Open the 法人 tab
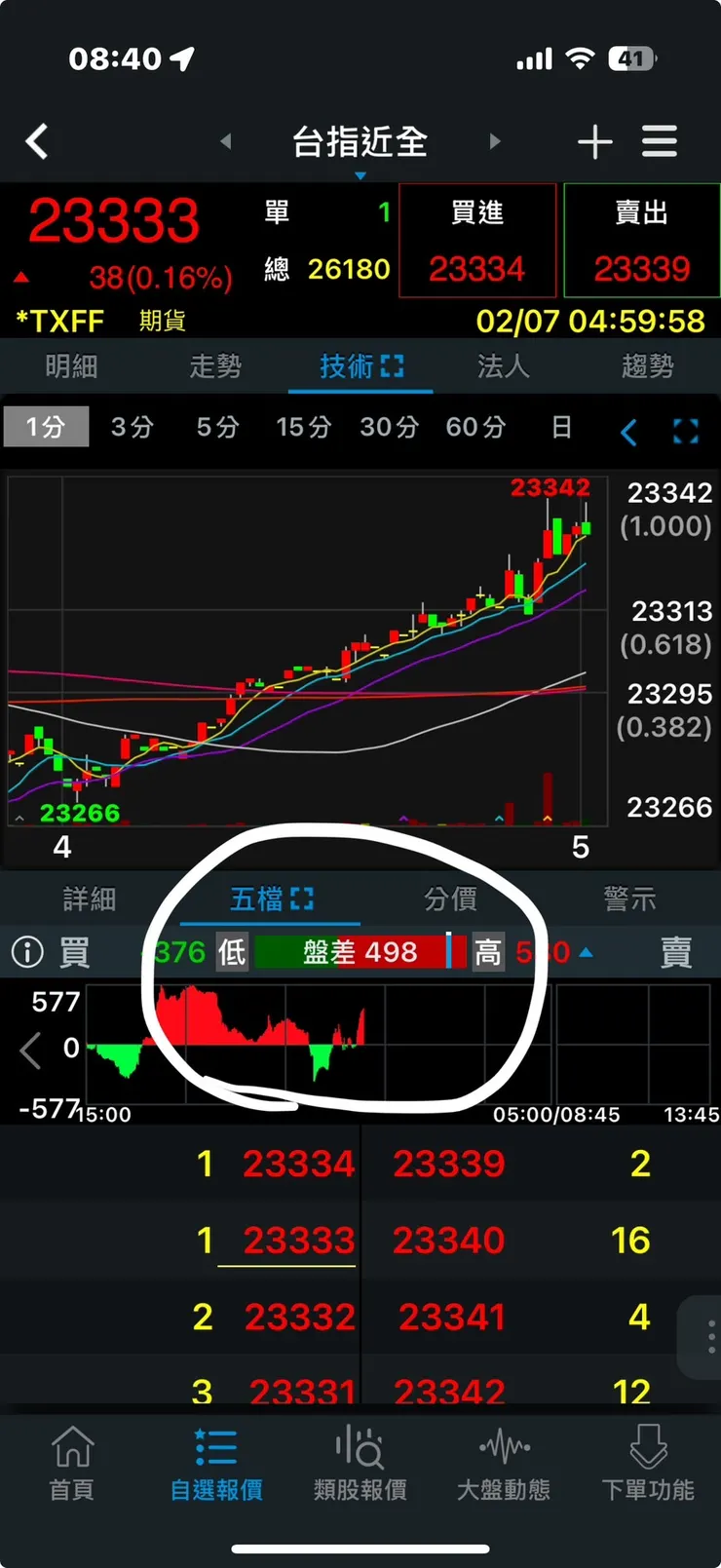The width and height of the screenshot is (721, 1568). (x=504, y=366)
